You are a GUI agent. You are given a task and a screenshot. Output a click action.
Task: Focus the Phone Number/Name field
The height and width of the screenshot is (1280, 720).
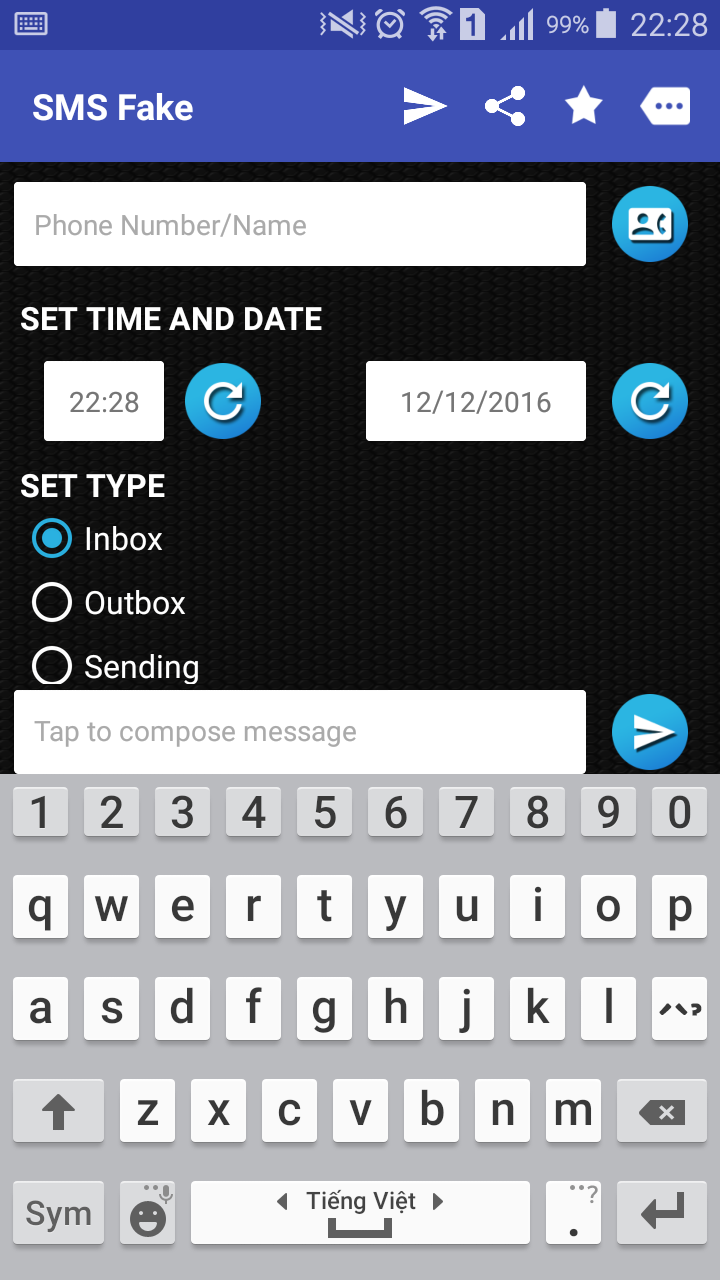point(300,225)
